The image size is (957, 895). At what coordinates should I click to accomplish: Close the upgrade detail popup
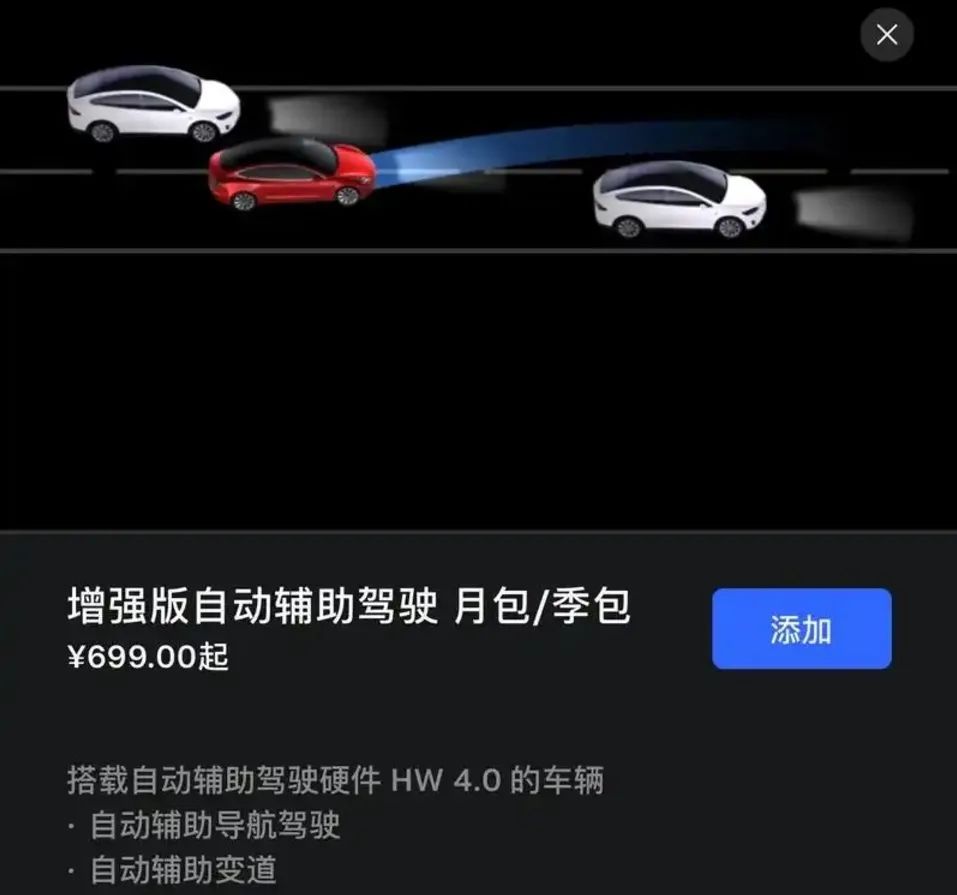[886, 35]
